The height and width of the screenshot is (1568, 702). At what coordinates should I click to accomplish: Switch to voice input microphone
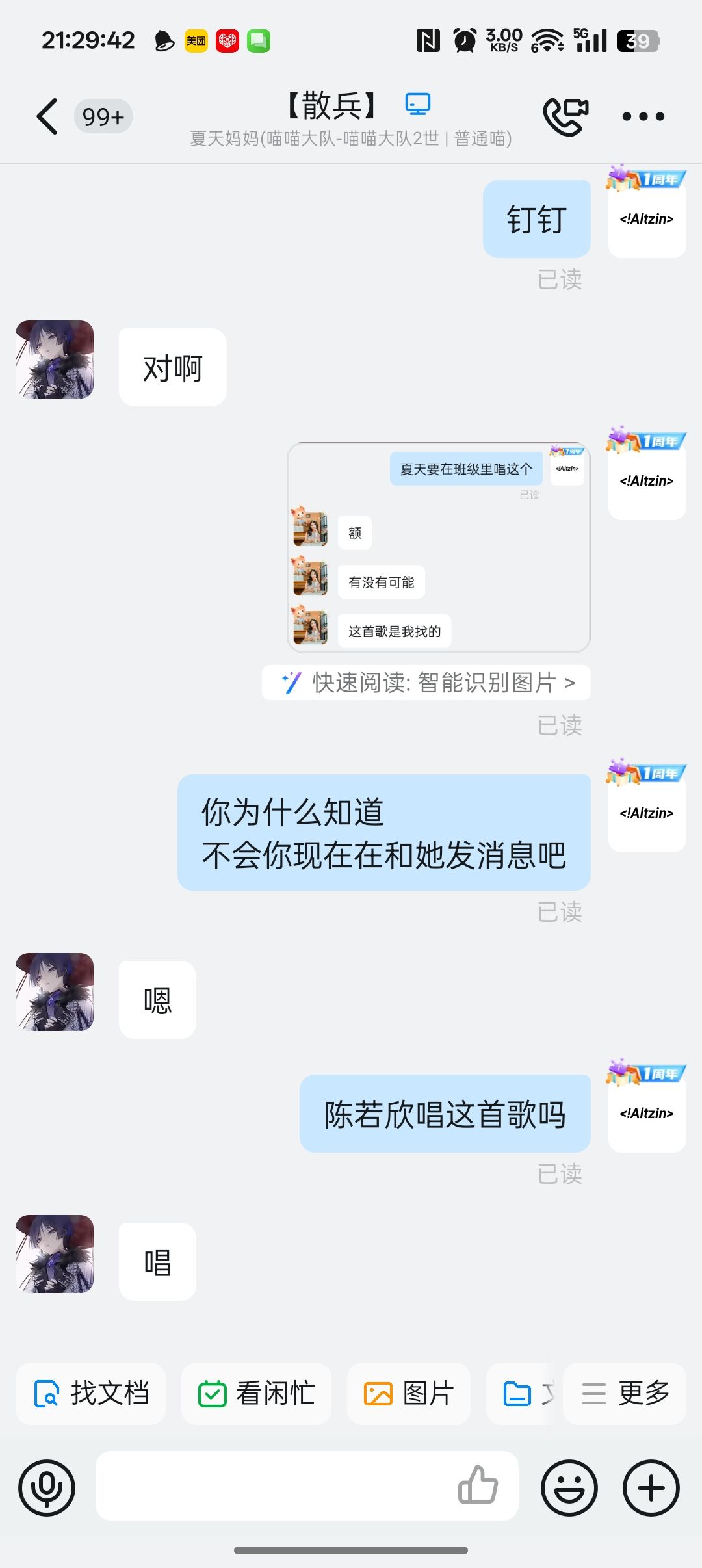pyautogui.click(x=47, y=1487)
